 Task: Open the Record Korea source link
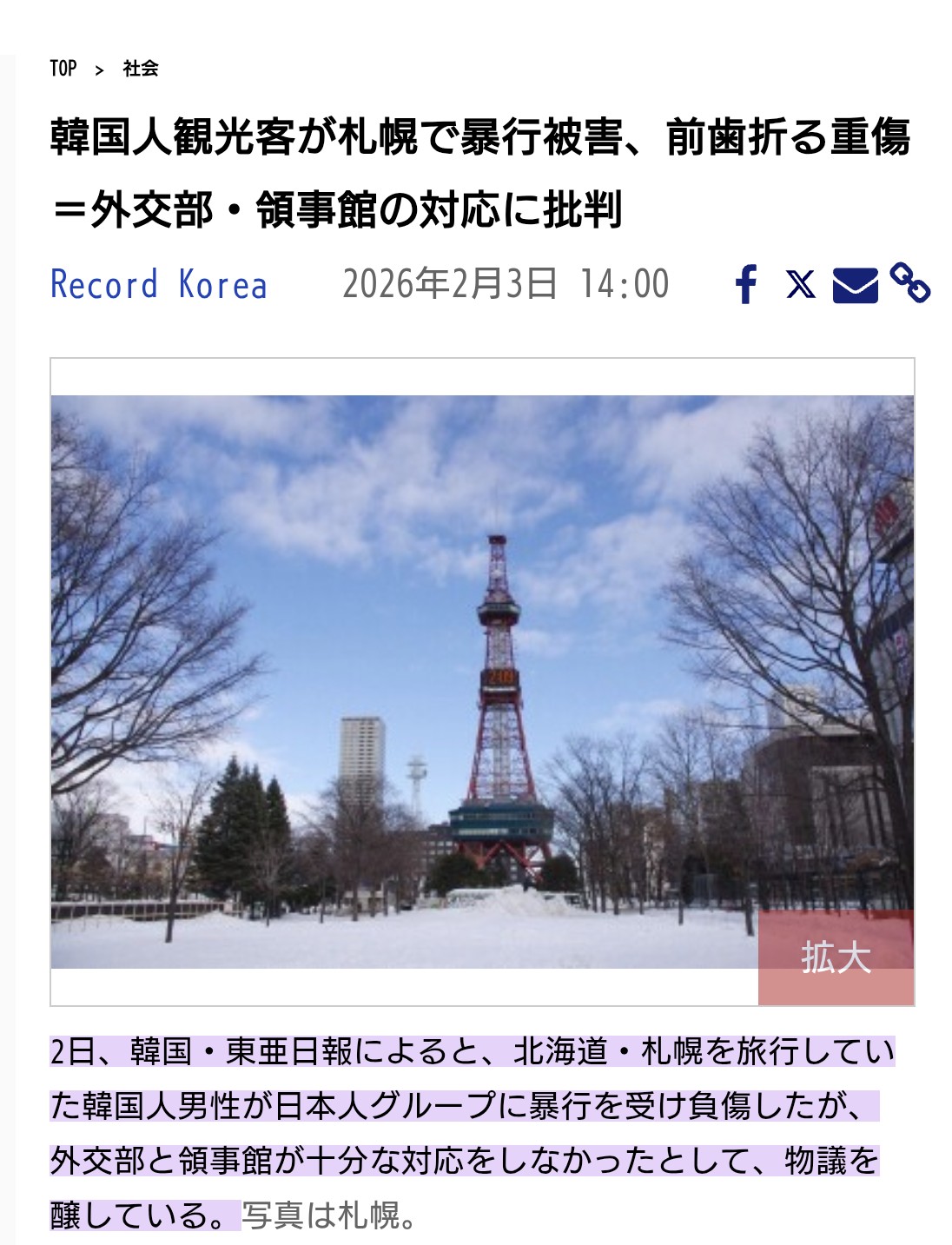click(x=159, y=285)
